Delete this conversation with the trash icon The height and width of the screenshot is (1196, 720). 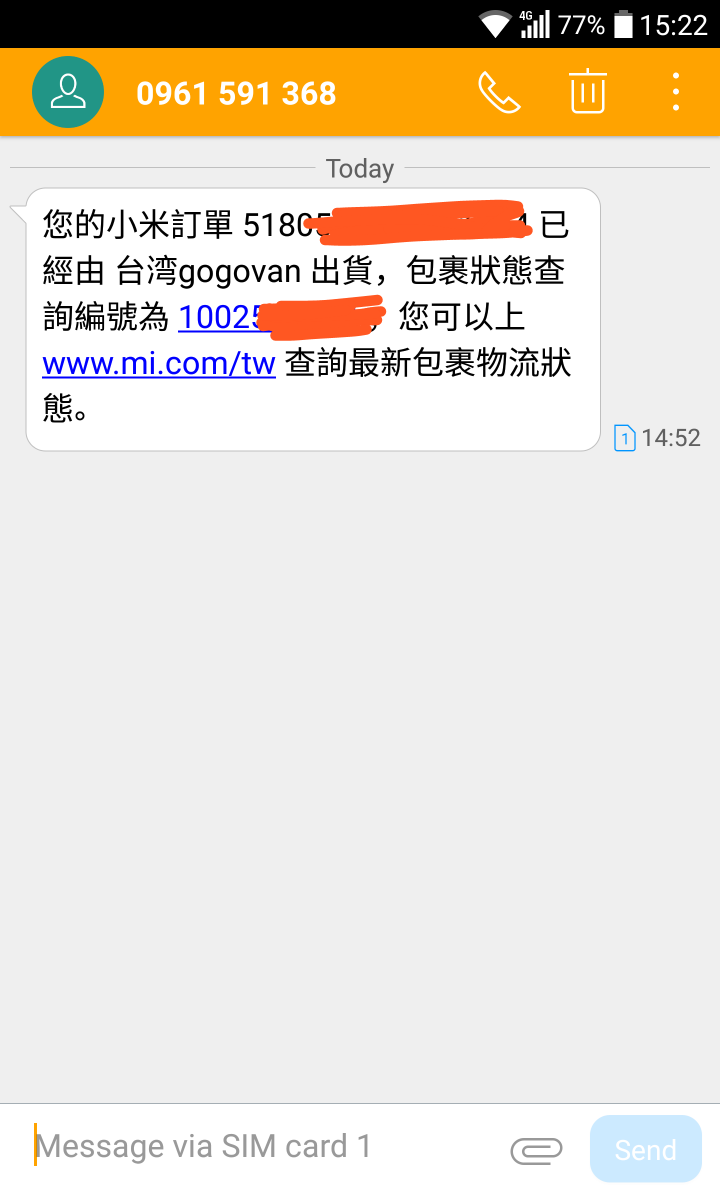coord(588,92)
